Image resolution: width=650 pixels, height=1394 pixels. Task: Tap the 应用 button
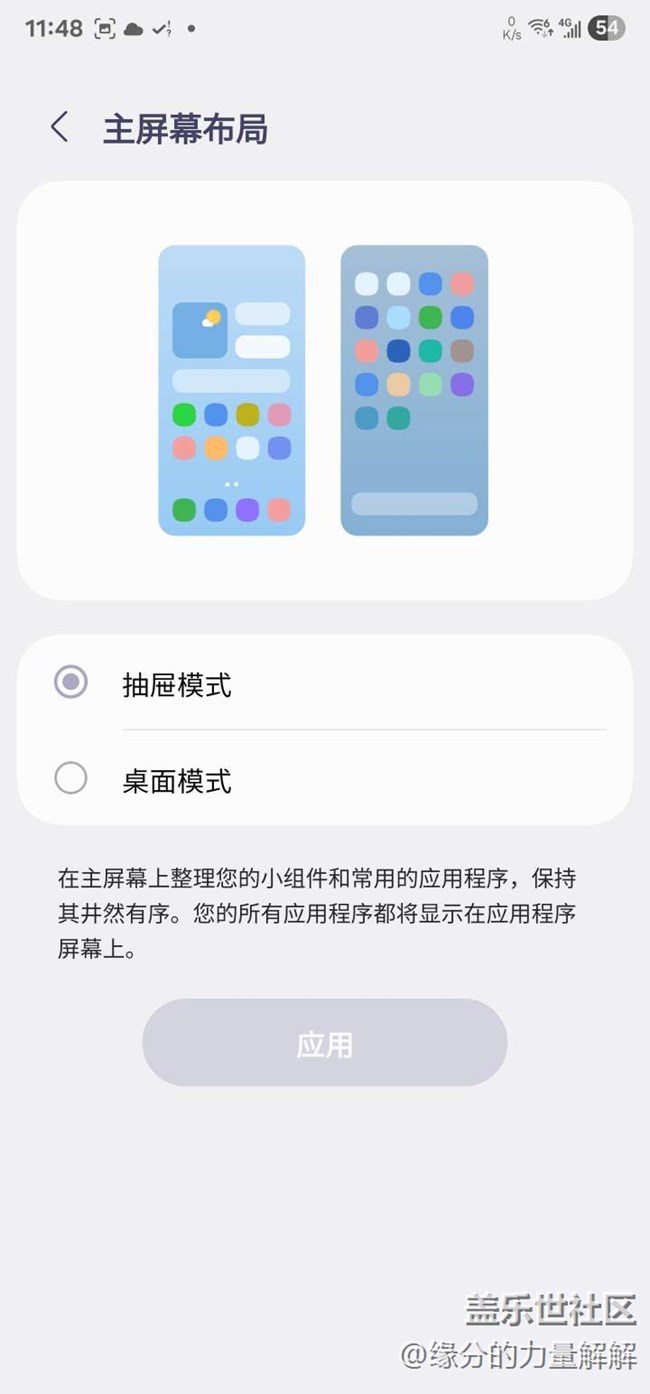pyautogui.click(x=325, y=1043)
